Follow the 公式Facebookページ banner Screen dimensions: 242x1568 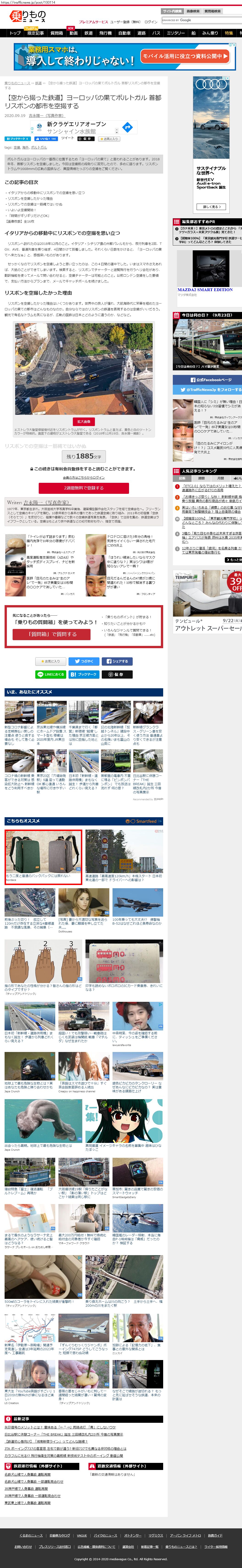(207, 379)
